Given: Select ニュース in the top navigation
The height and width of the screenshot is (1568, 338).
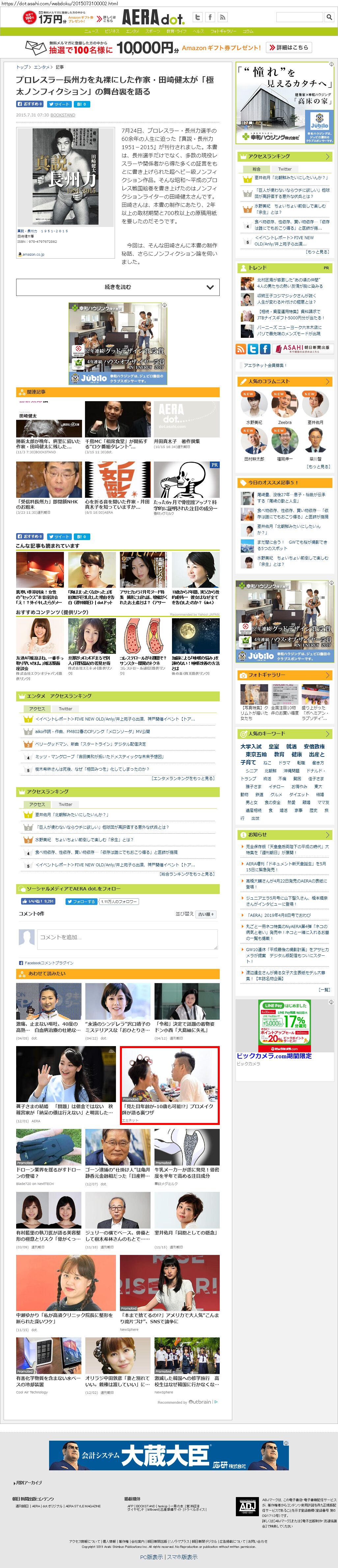Looking at the screenshot, I should (x=91, y=30).
